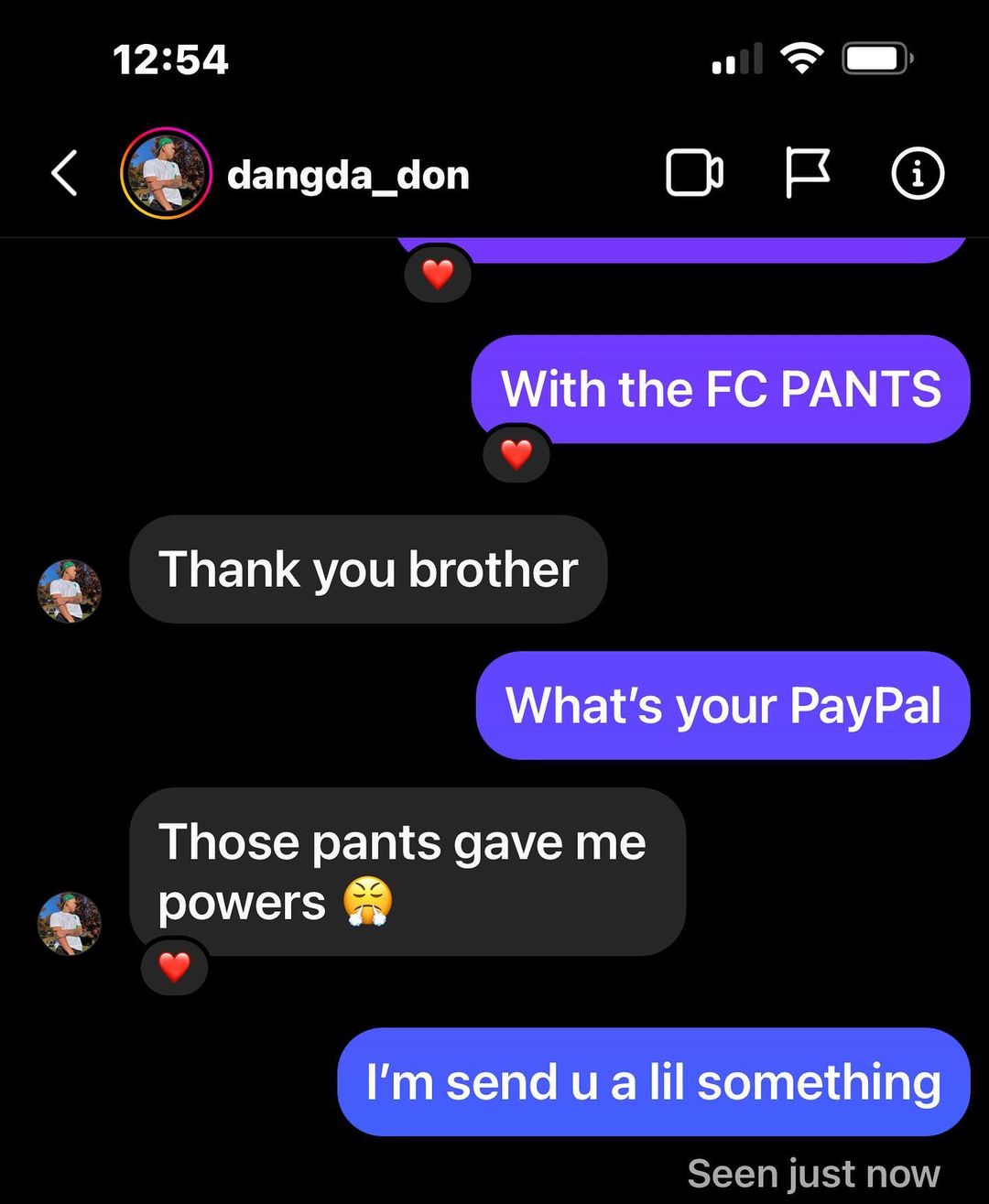Start a video call with dangda_don
The height and width of the screenshot is (1204, 989).
(694, 173)
